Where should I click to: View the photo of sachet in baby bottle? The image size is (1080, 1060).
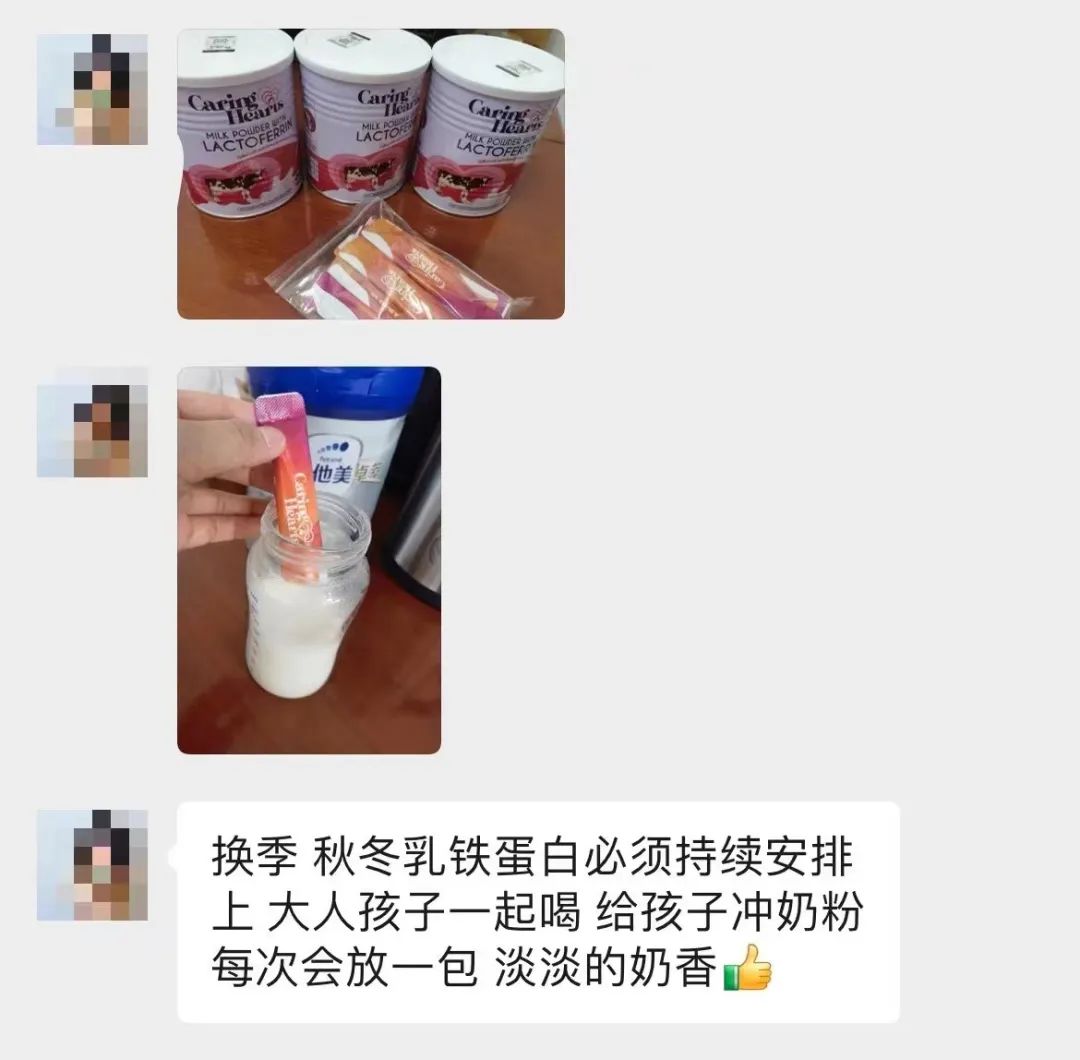pyautogui.click(x=308, y=560)
